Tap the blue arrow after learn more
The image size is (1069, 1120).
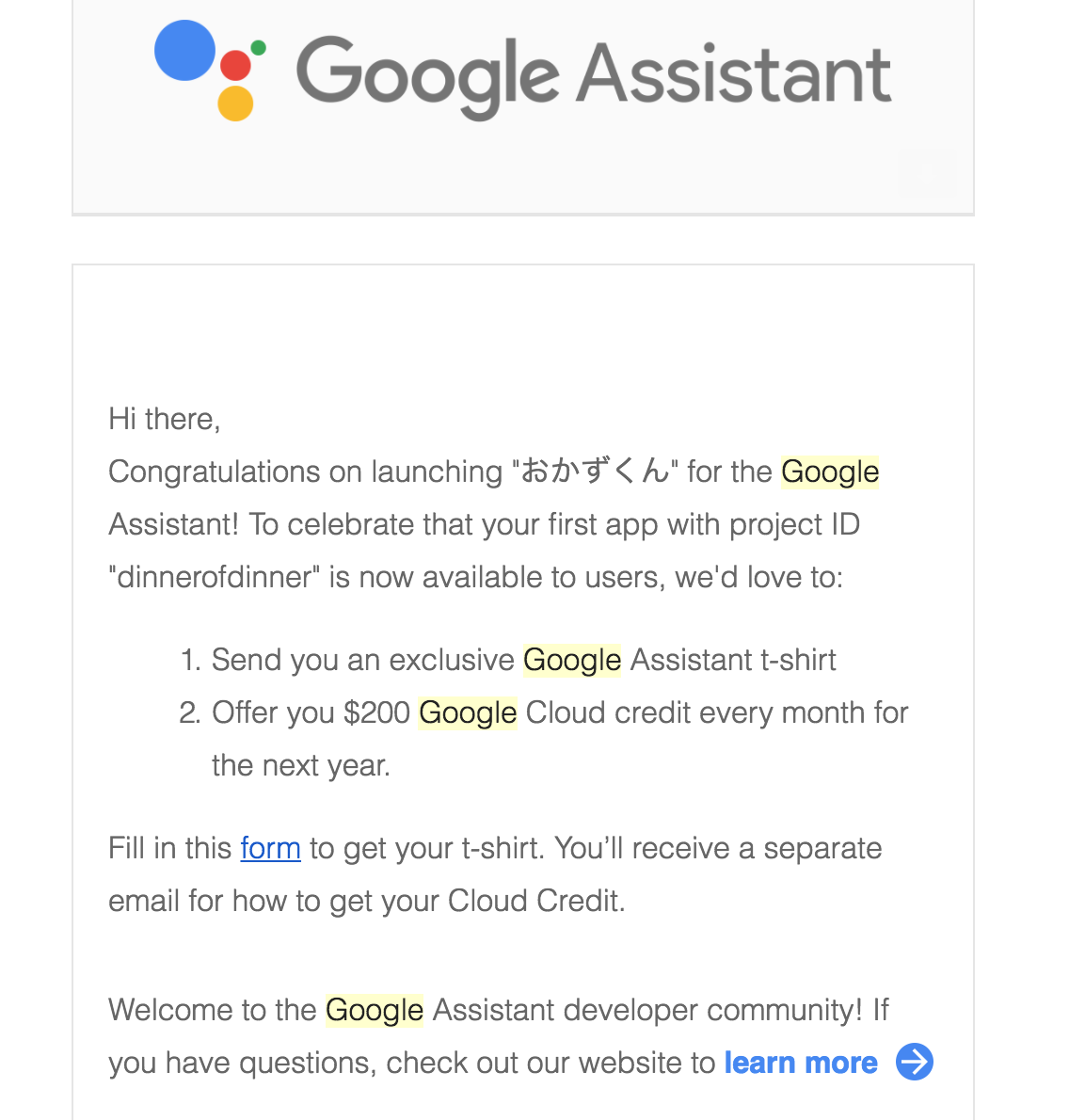(915, 1063)
